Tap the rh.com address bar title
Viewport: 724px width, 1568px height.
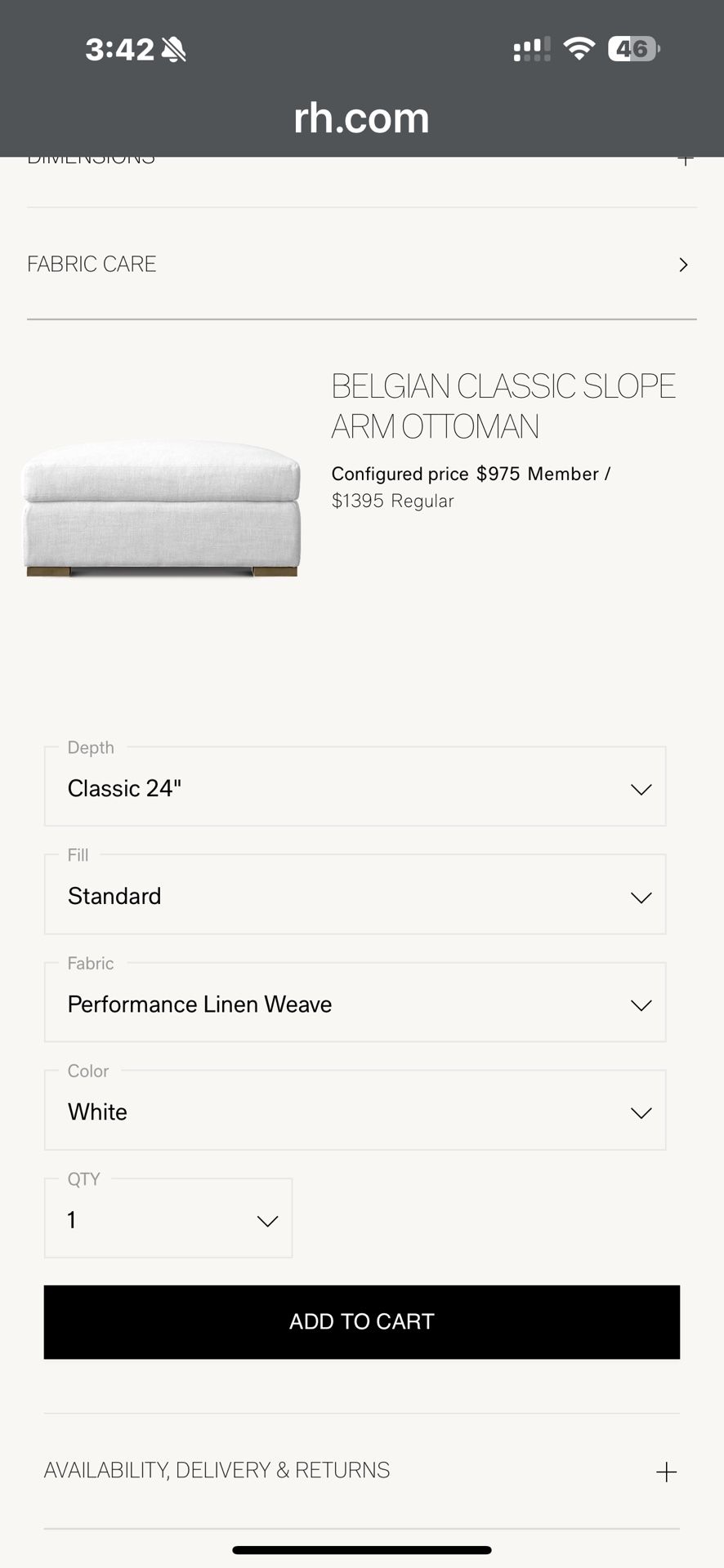(x=361, y=117)
